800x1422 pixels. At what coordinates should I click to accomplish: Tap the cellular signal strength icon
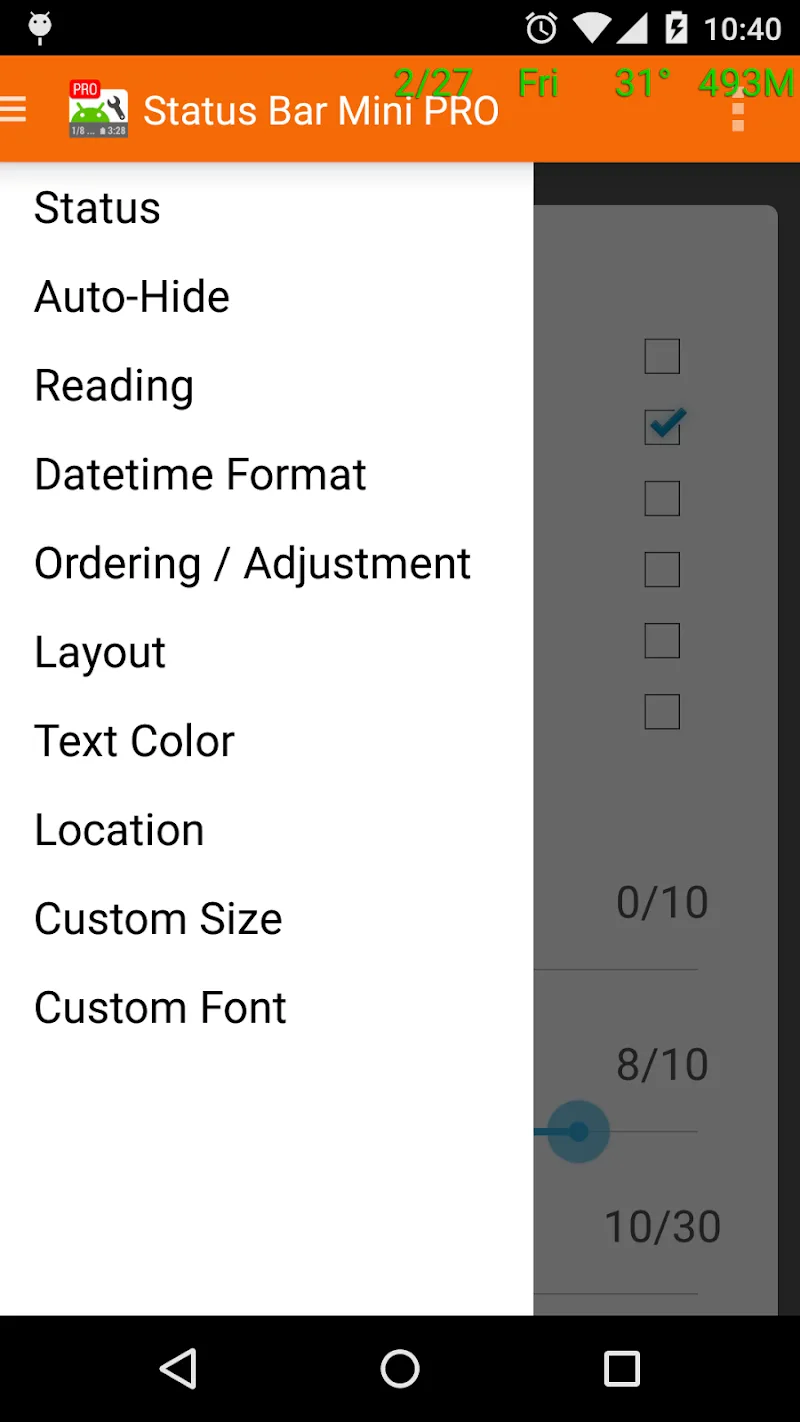click(633, 27)
